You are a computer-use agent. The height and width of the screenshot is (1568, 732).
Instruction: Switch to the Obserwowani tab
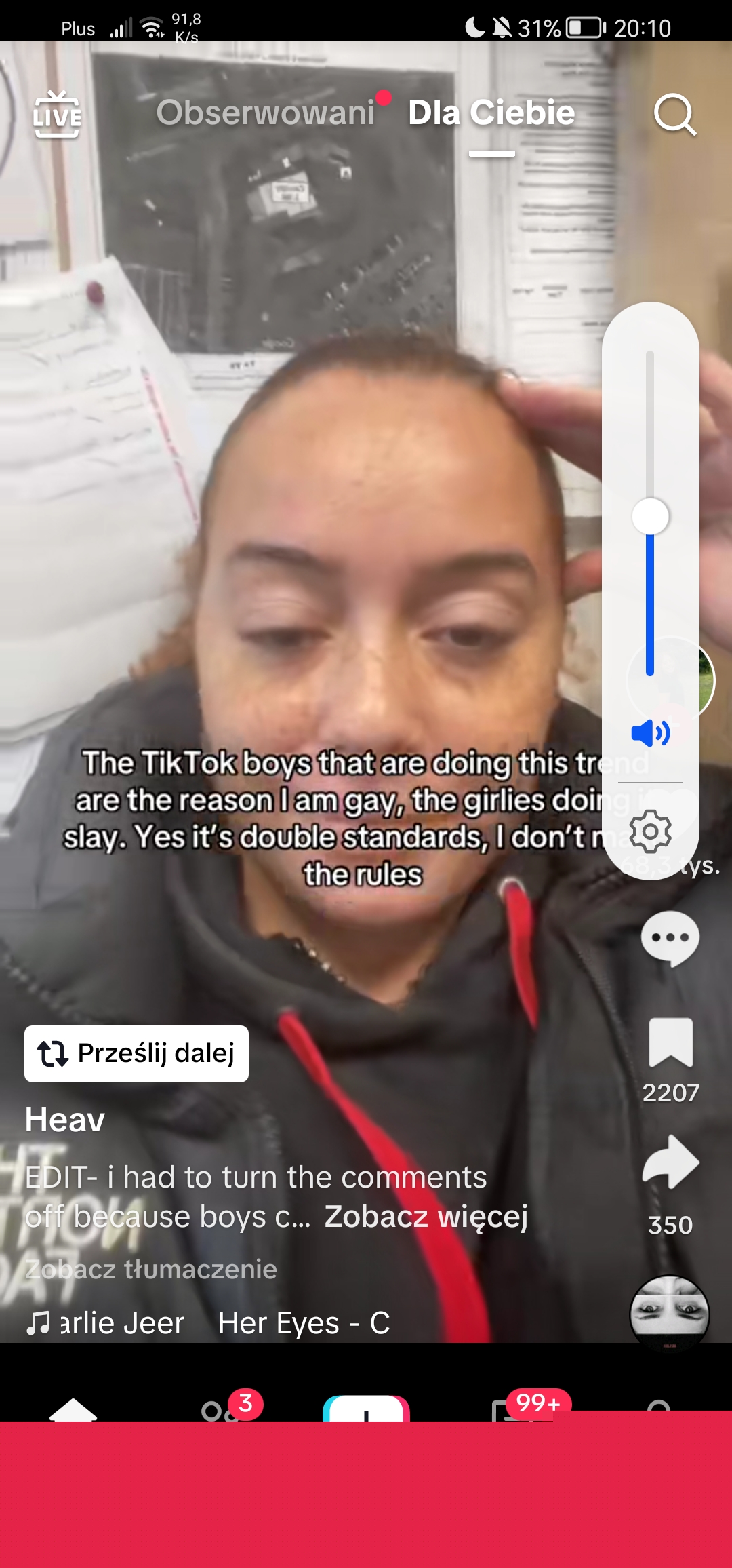(x=266, y=113)
